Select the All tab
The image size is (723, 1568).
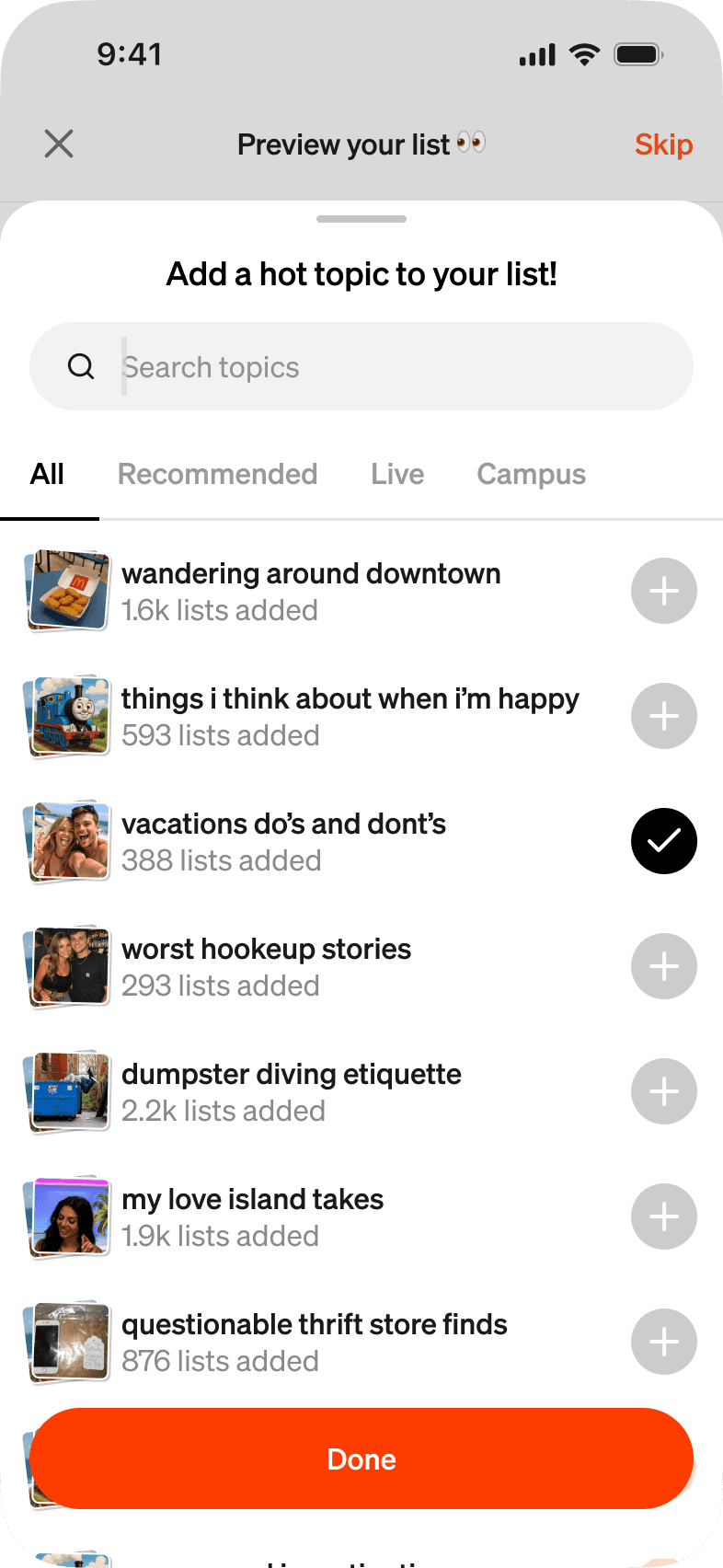47,474
